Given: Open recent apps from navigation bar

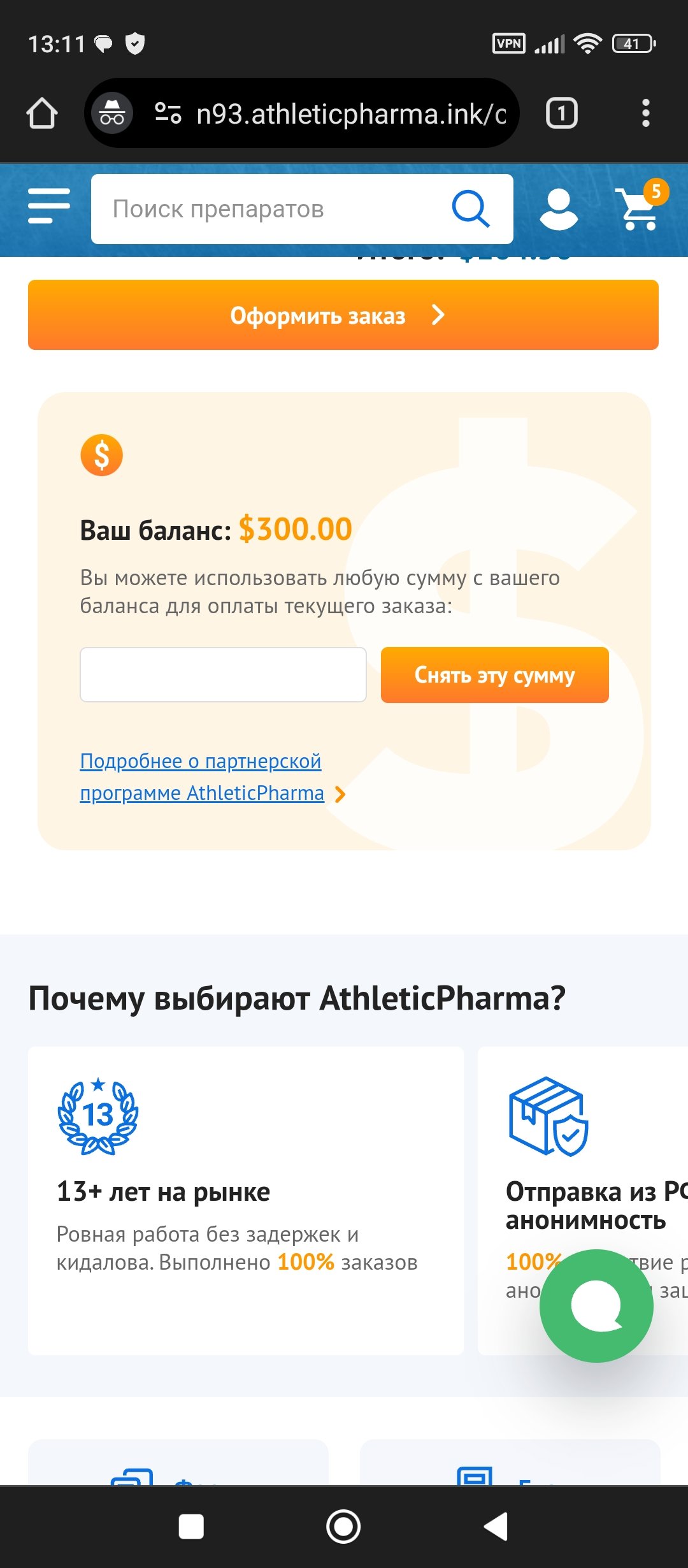Looking at the screenshot, I should click(x=191, y=1527).
